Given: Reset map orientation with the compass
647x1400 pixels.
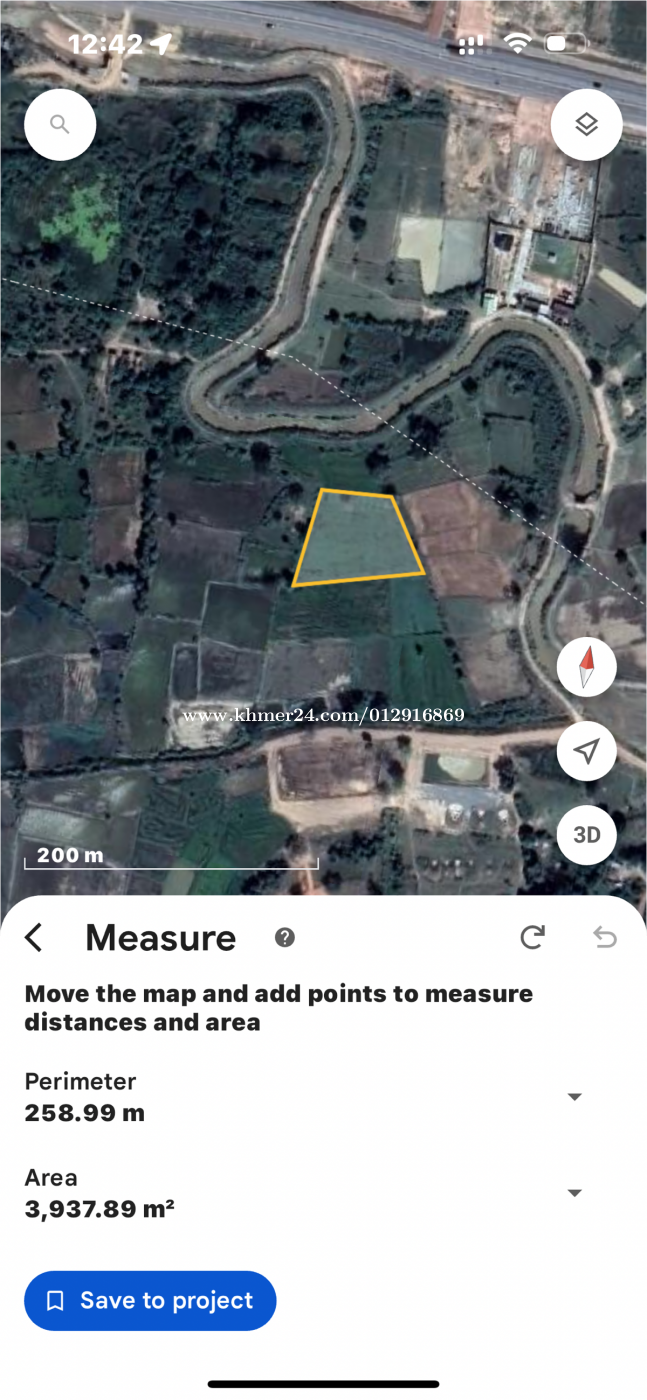Looking at the screenshot, I should [586, 668].
